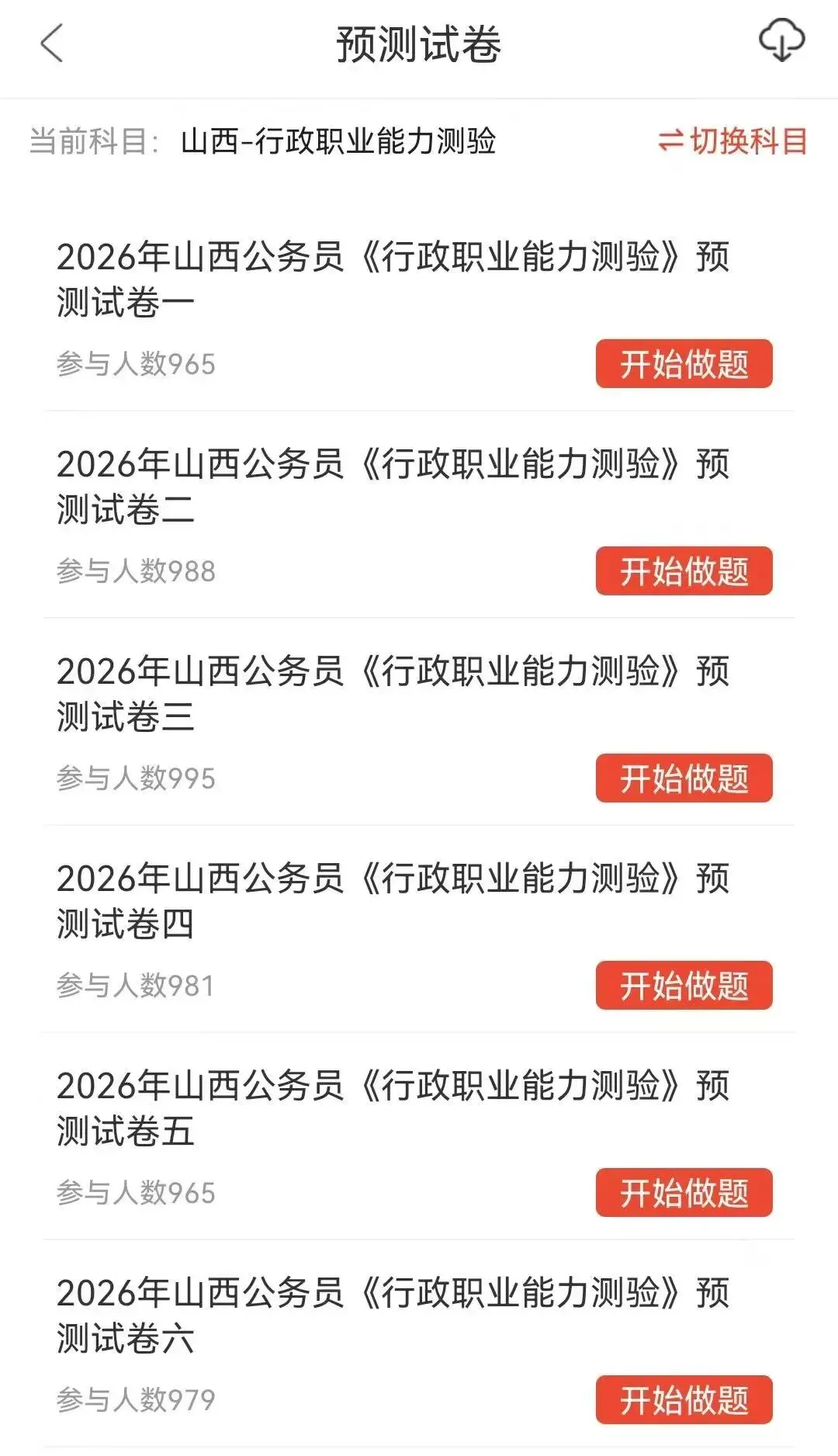Begin 预测试卷二 via 开始做题
This screenshot has width=838, height=1456.
(684, 570)
